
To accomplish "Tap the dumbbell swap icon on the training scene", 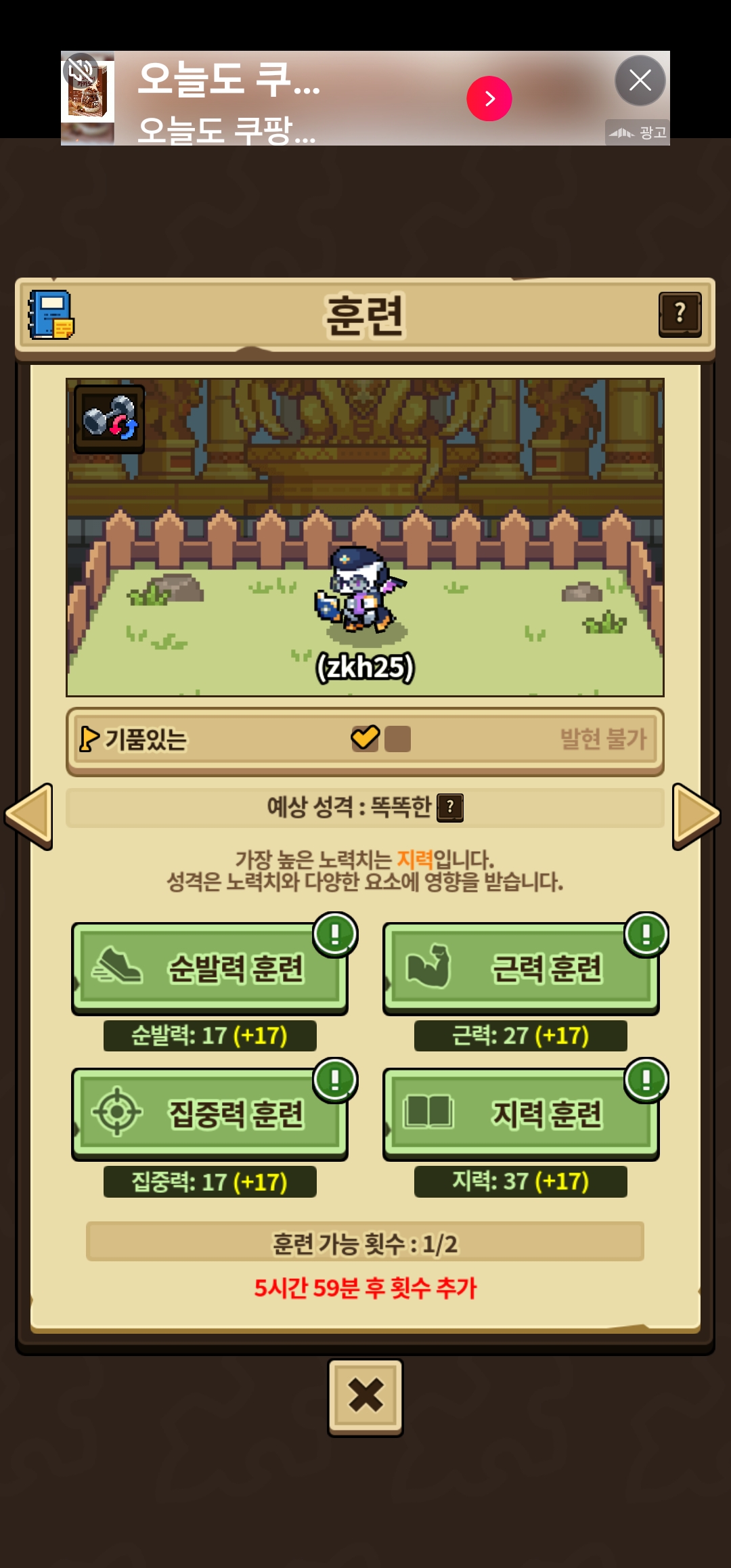I will [x=109, y=419].
